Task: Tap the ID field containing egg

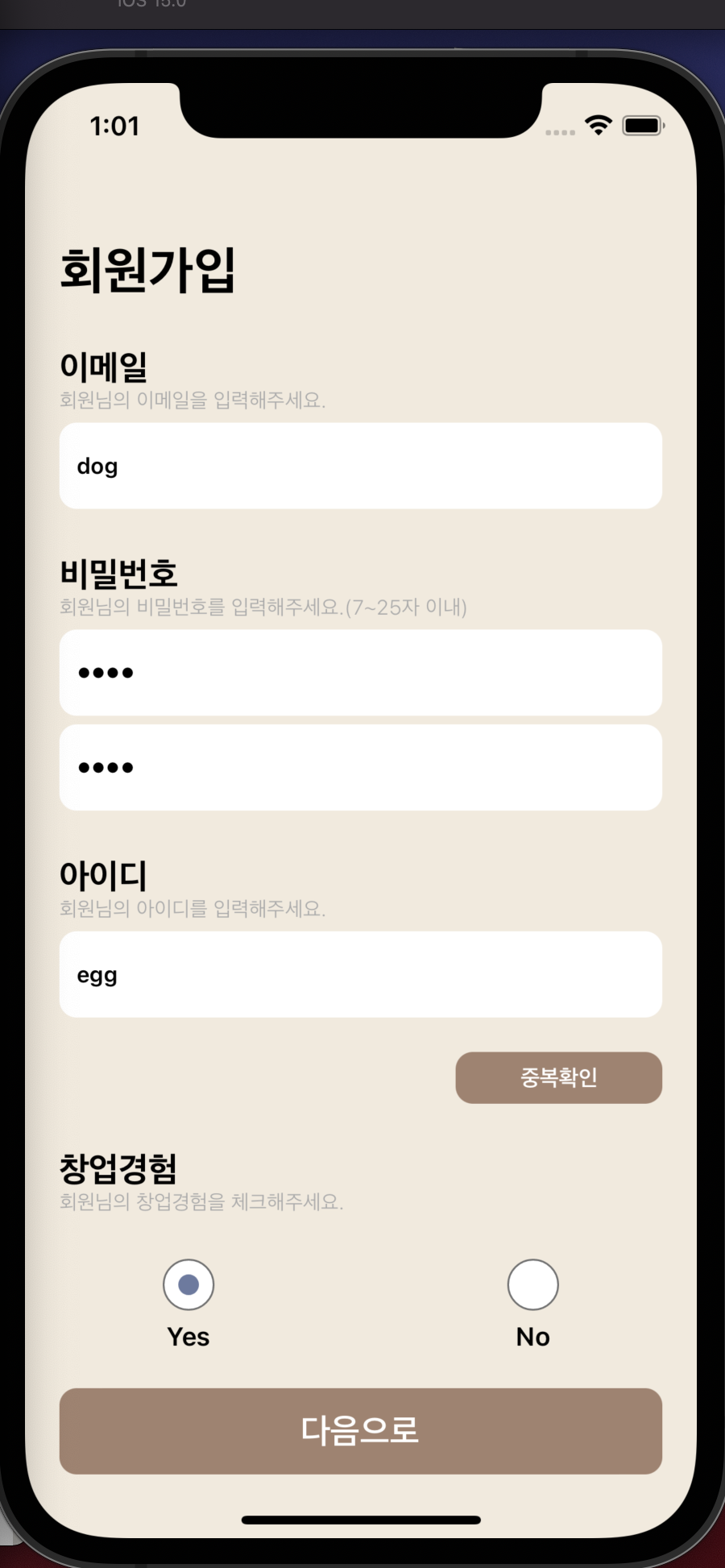Action: 360,975
